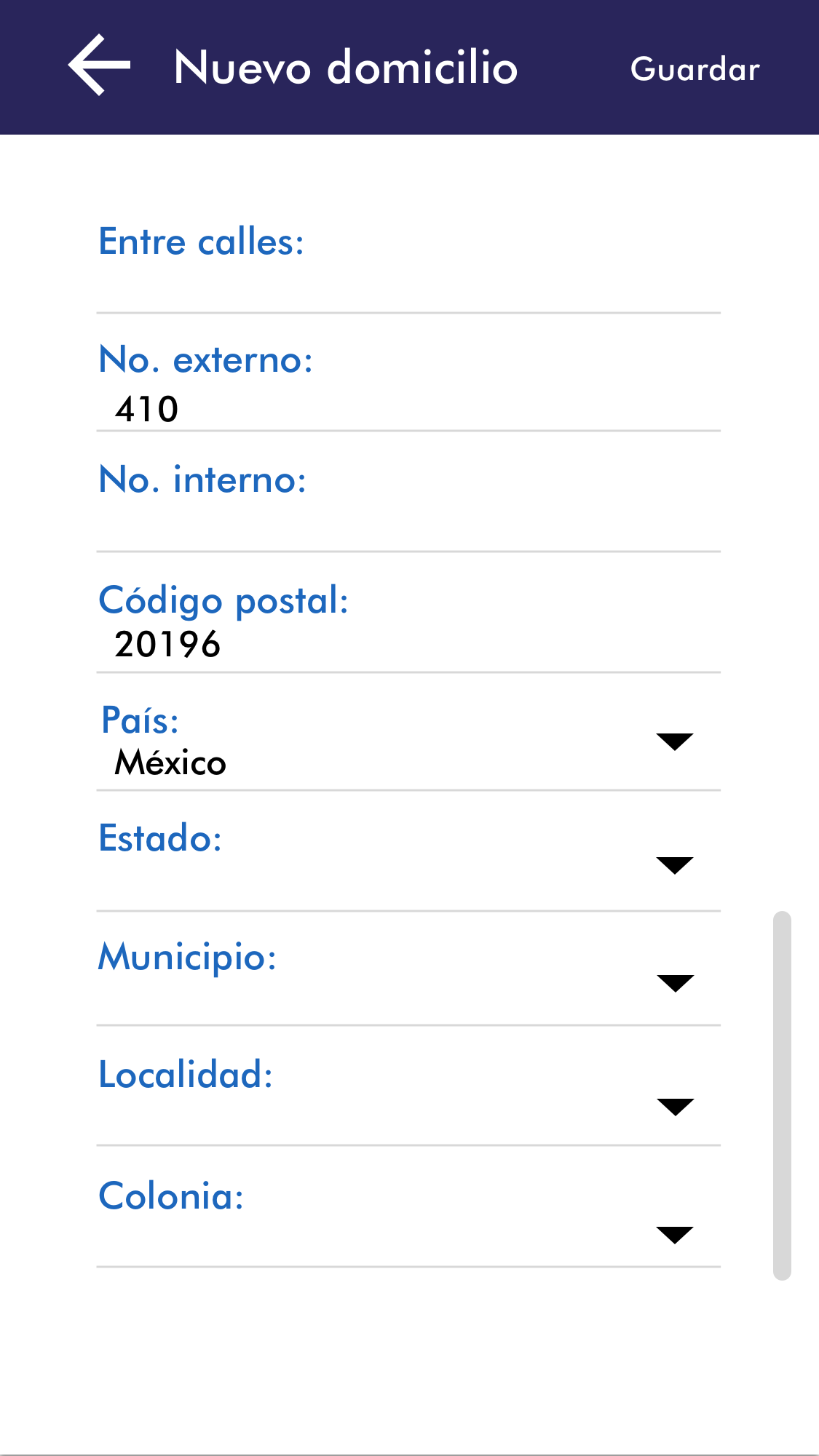Choose a Municipio from the dropdown
This screenshot has width=819, height=1456.
[674, 983]
